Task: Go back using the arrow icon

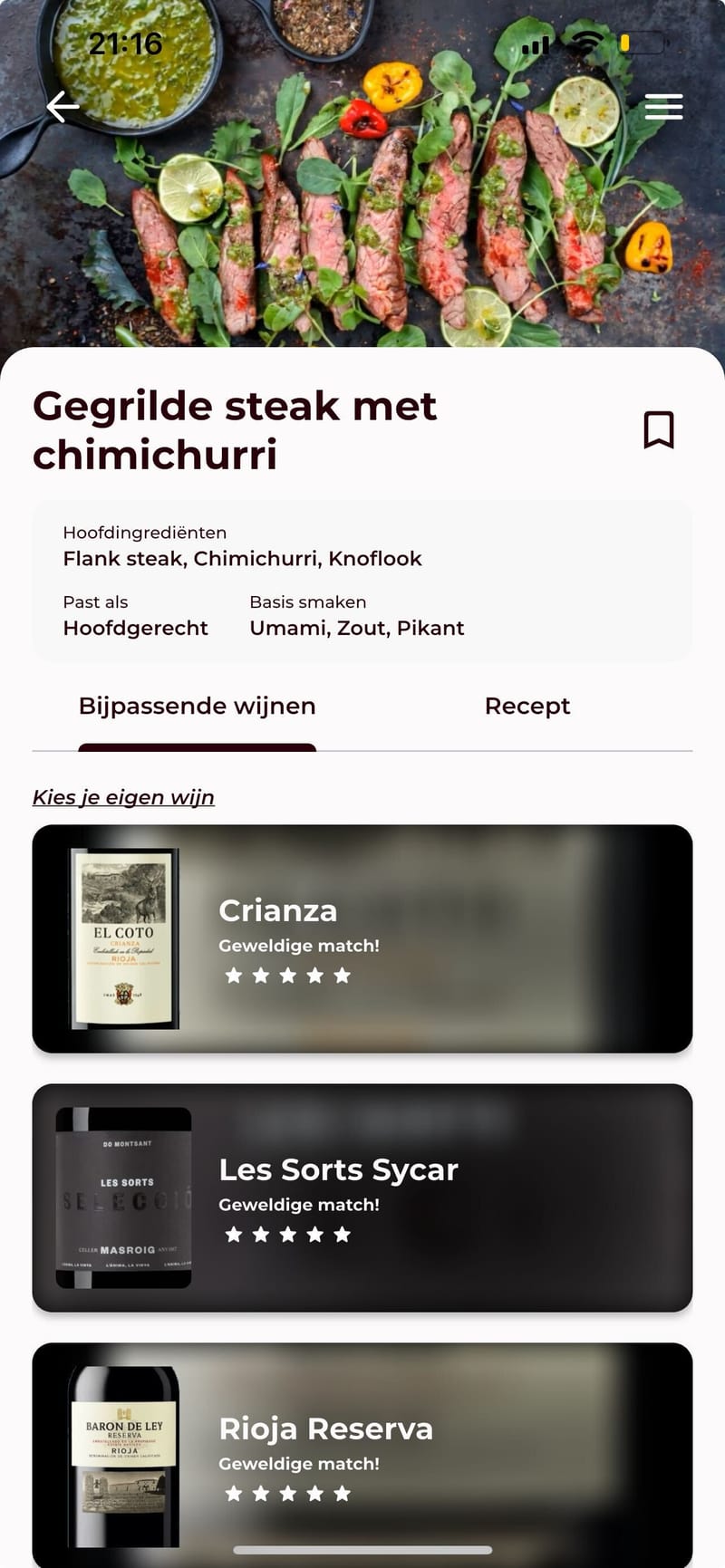Action: (x=63, y=107)
